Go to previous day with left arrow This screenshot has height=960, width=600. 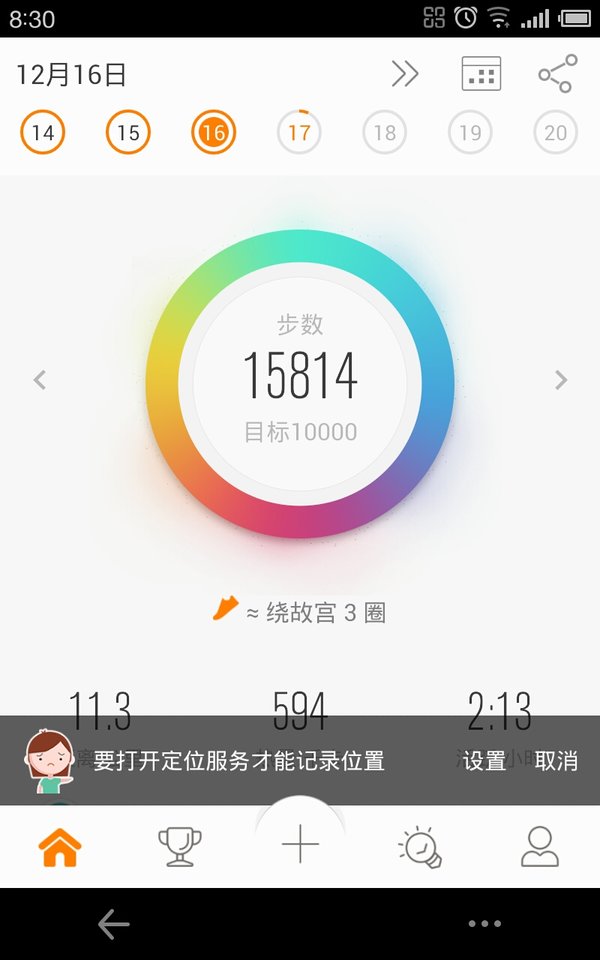[x=40, y=380]
